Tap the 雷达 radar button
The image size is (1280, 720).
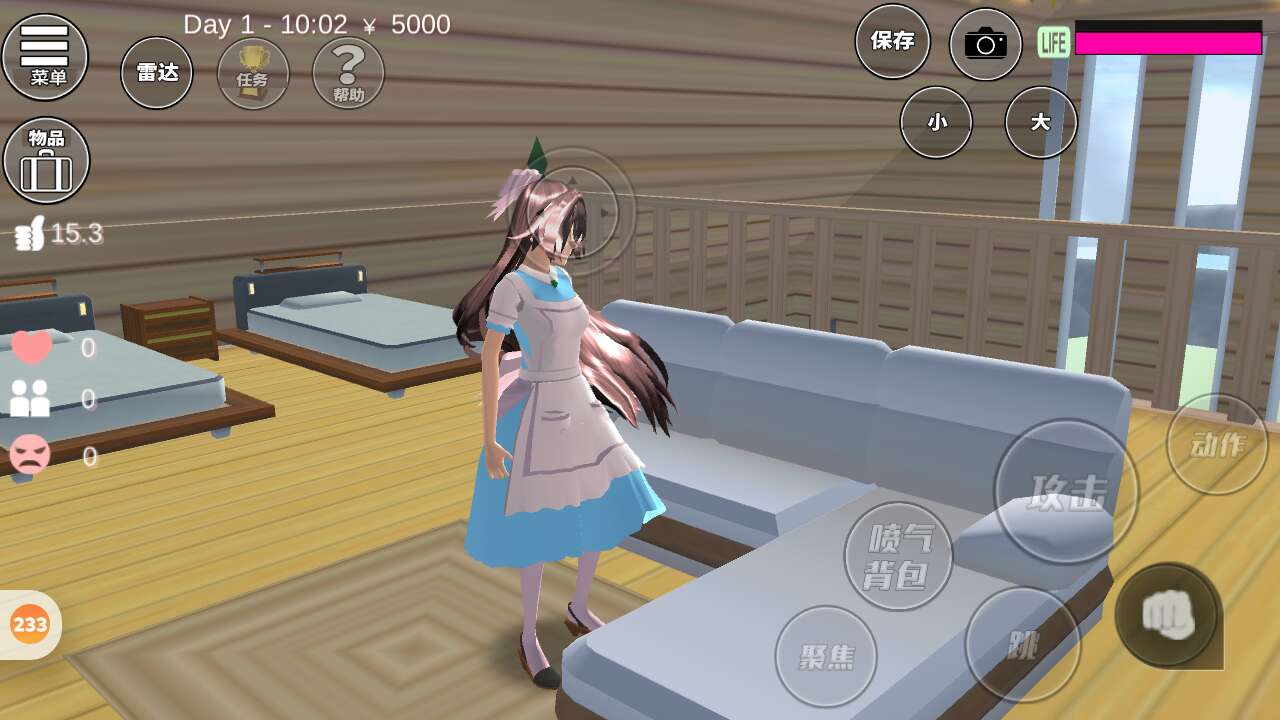click(x=157, y=72)
